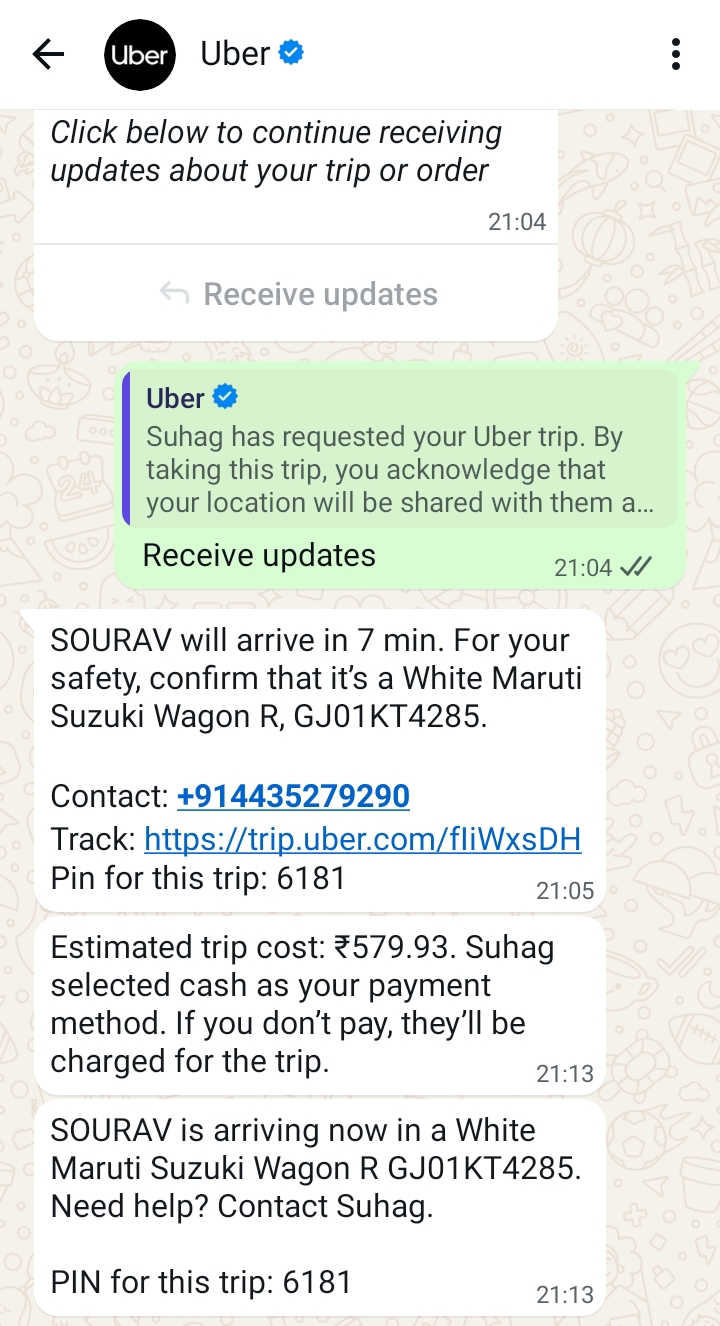Screen dimensions: 720x1326
Task: Jump to the quoted Uber message
Action: pos(400,448)
